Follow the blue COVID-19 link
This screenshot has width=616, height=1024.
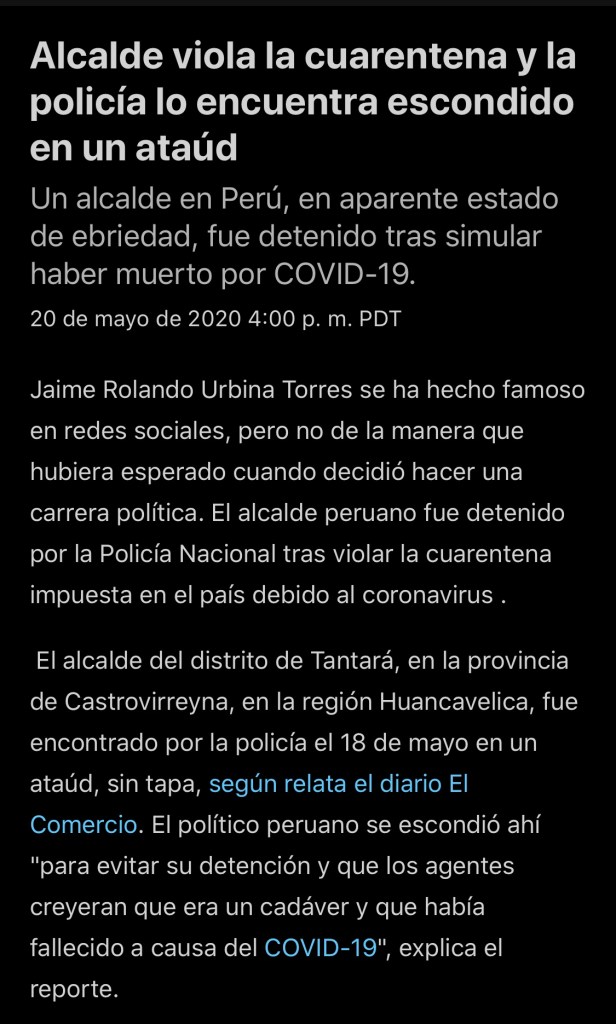pos(319,947)
